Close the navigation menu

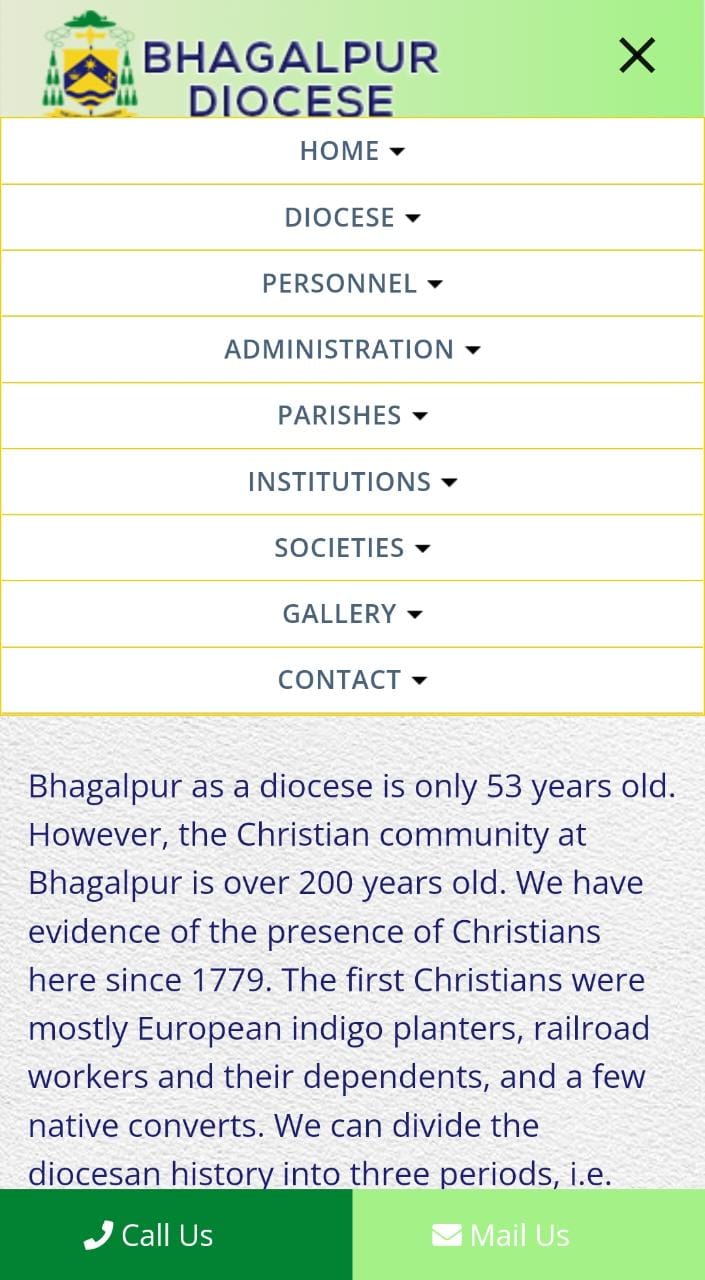636,56
